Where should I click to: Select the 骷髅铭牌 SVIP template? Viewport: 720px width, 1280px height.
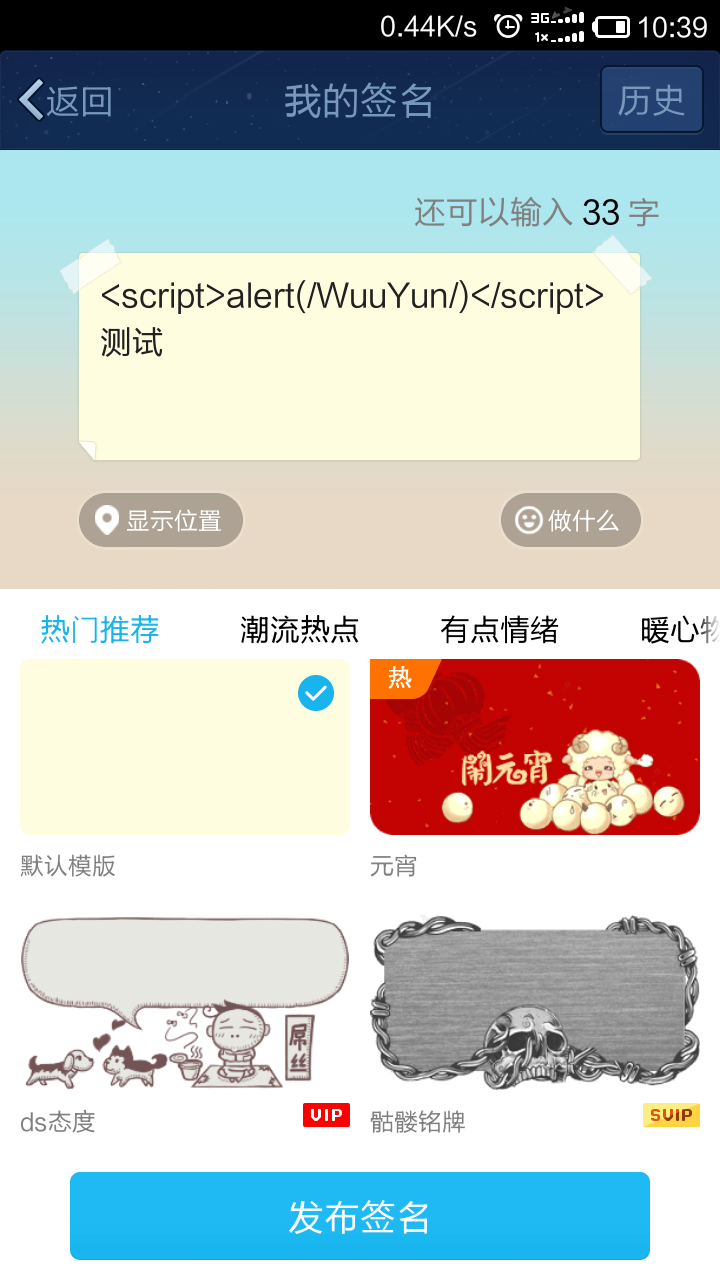[535, 1003]
